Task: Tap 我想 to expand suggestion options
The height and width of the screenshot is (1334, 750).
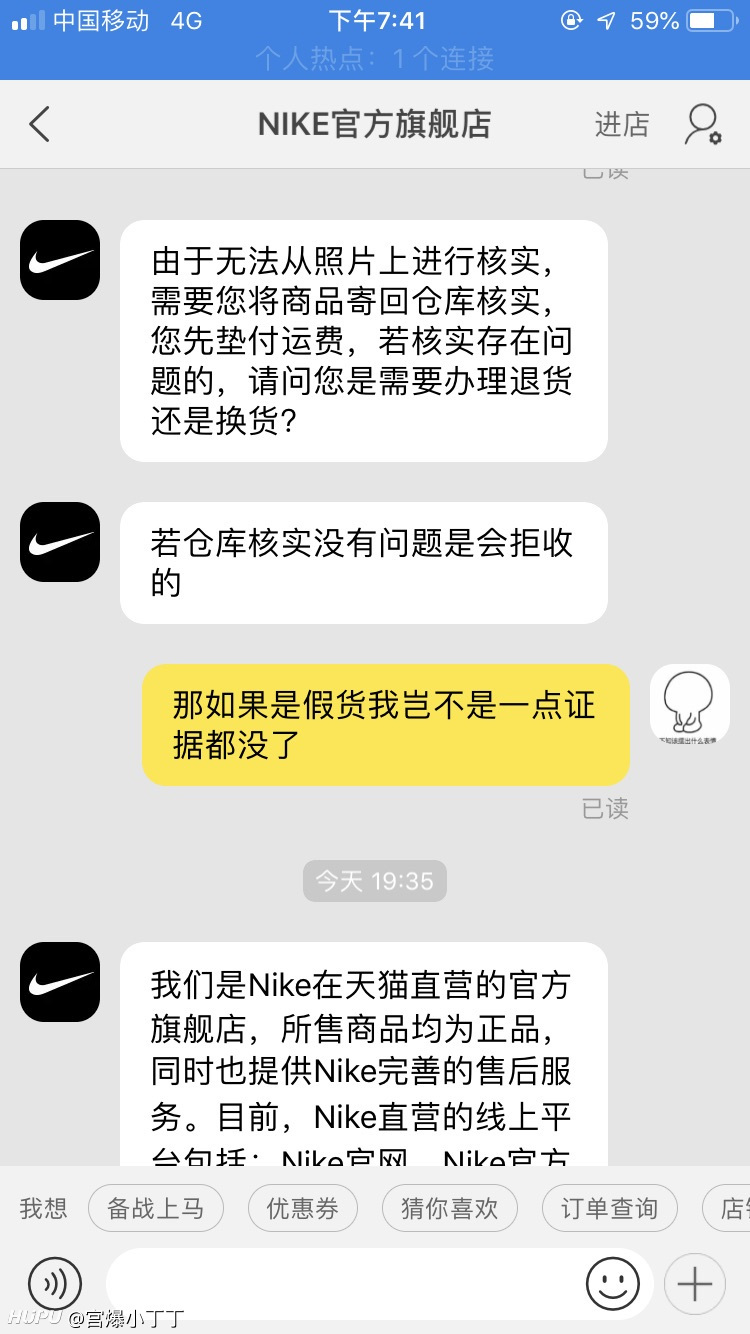Action: (42, 1208)
